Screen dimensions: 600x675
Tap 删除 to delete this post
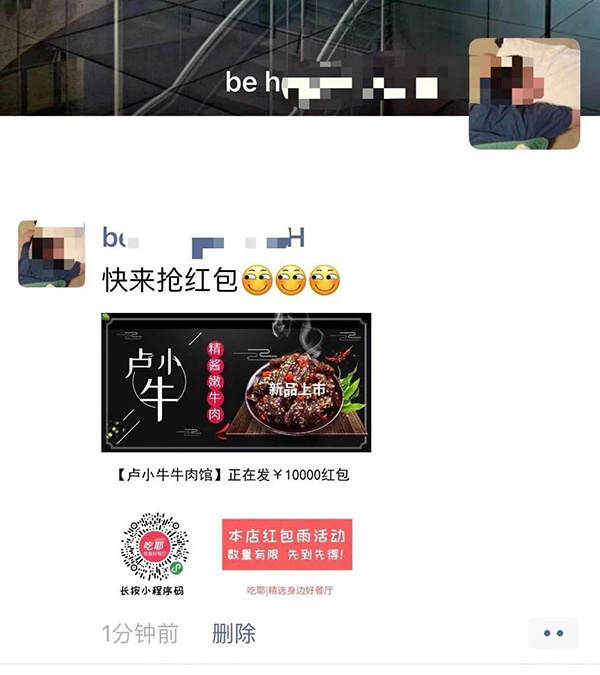pyautogui.click(x=234, y=633)
